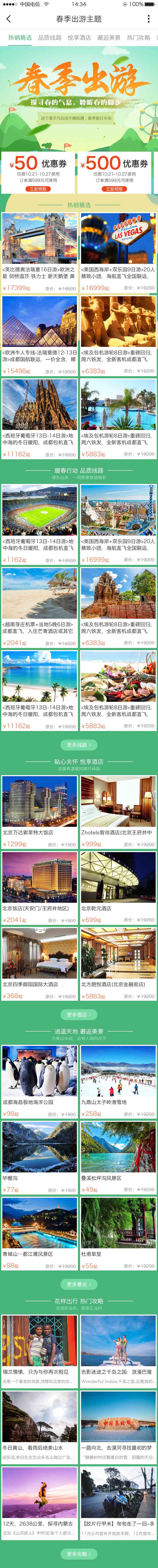Select the 邂逅美景 tab

pyautogui.click(x=109, y=38)
